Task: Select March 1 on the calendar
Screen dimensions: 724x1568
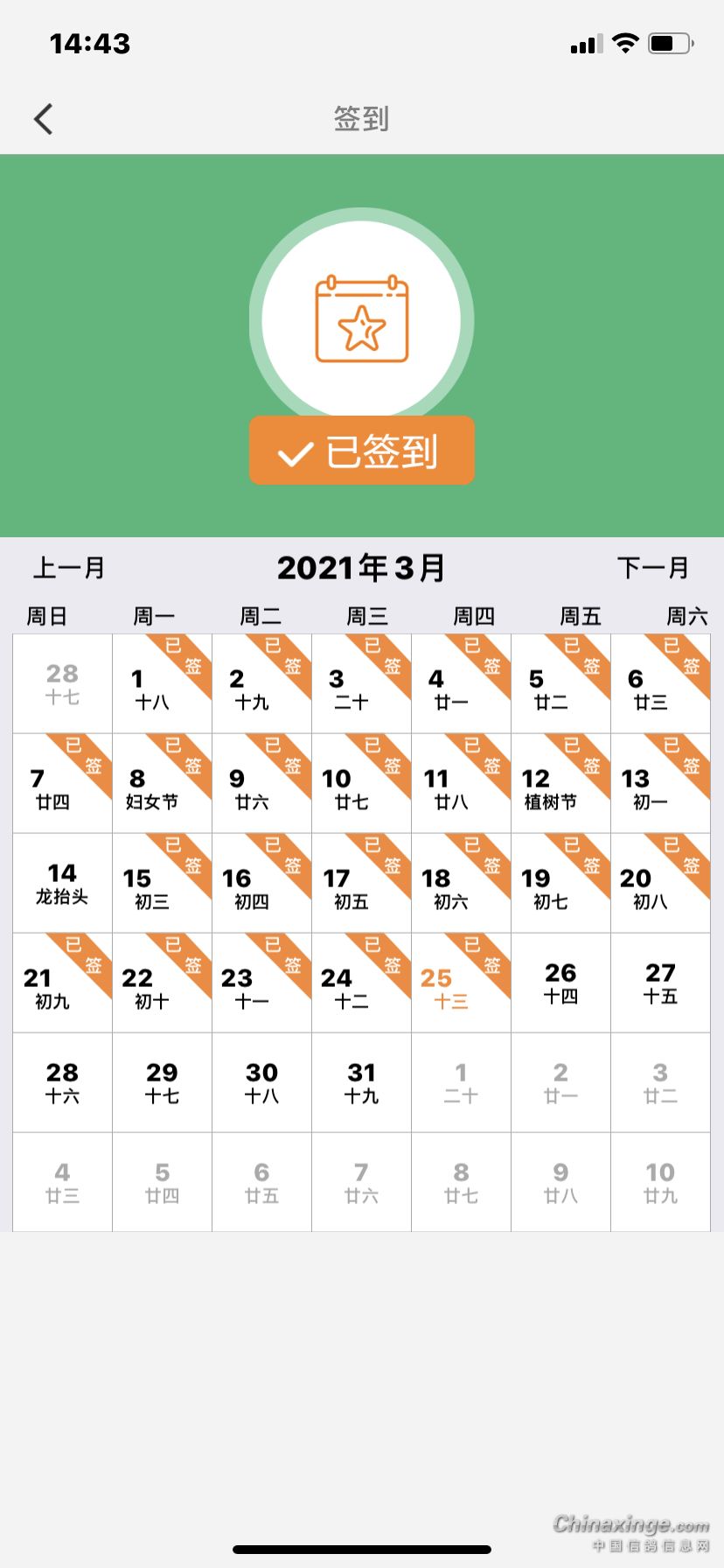Action: pyautogui.click(x=162, y=684)
